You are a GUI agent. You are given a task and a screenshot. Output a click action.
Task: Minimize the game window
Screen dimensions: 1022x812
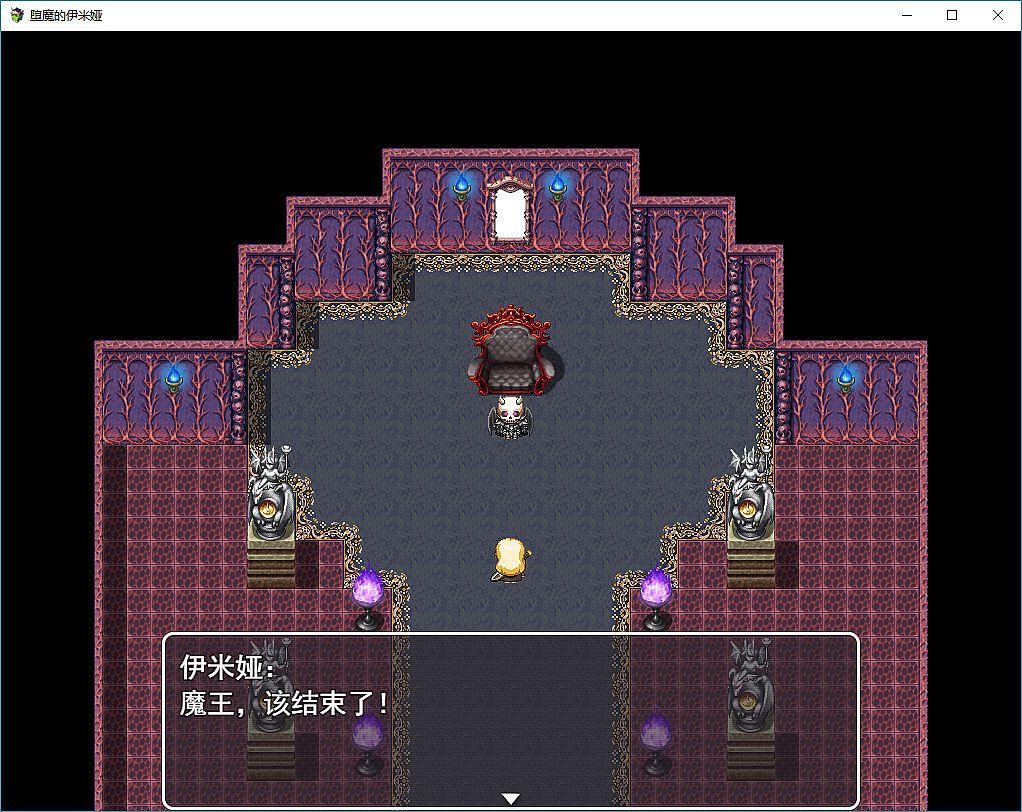(906, 15)
